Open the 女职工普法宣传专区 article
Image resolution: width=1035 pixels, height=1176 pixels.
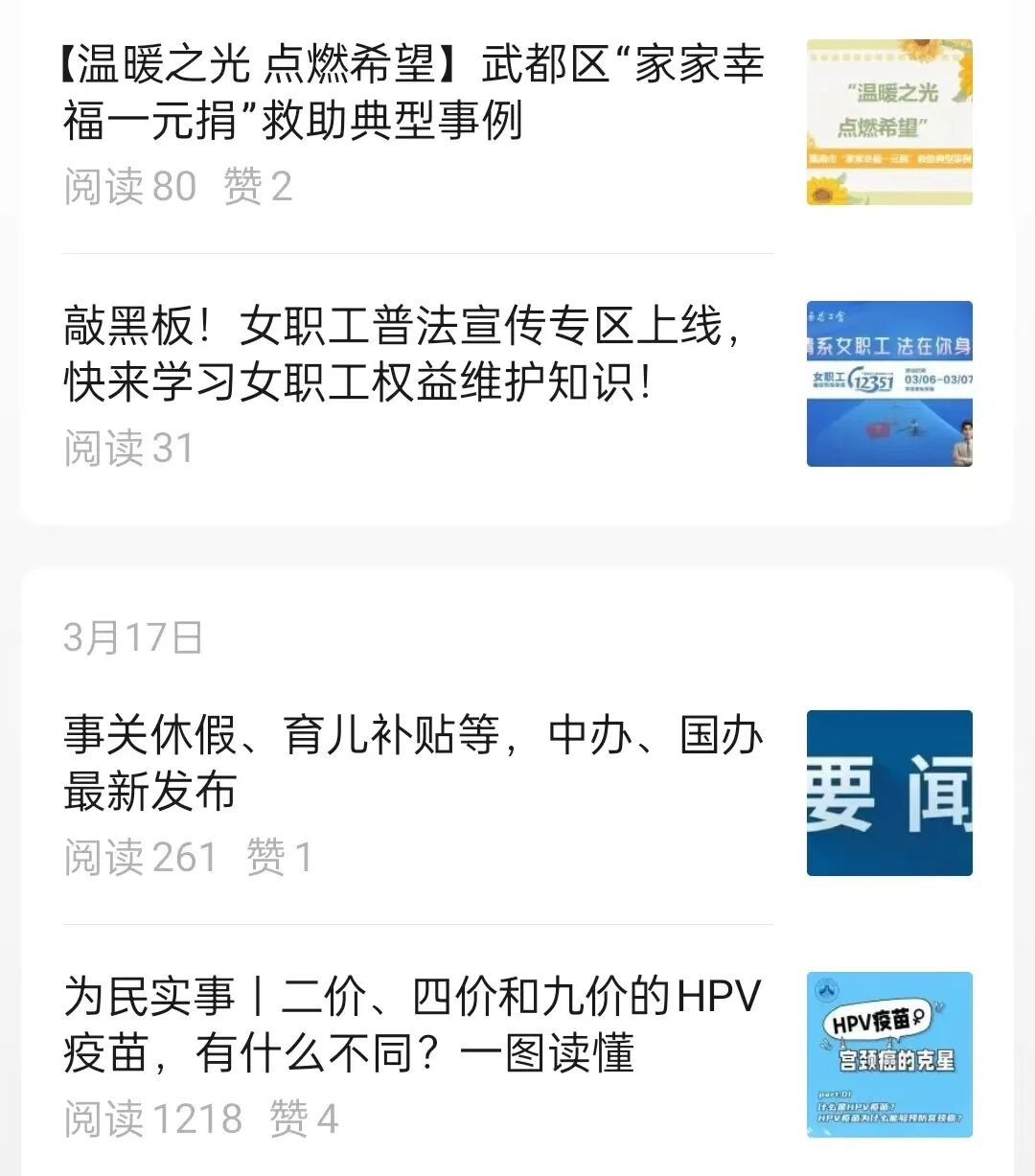(402, 354)
